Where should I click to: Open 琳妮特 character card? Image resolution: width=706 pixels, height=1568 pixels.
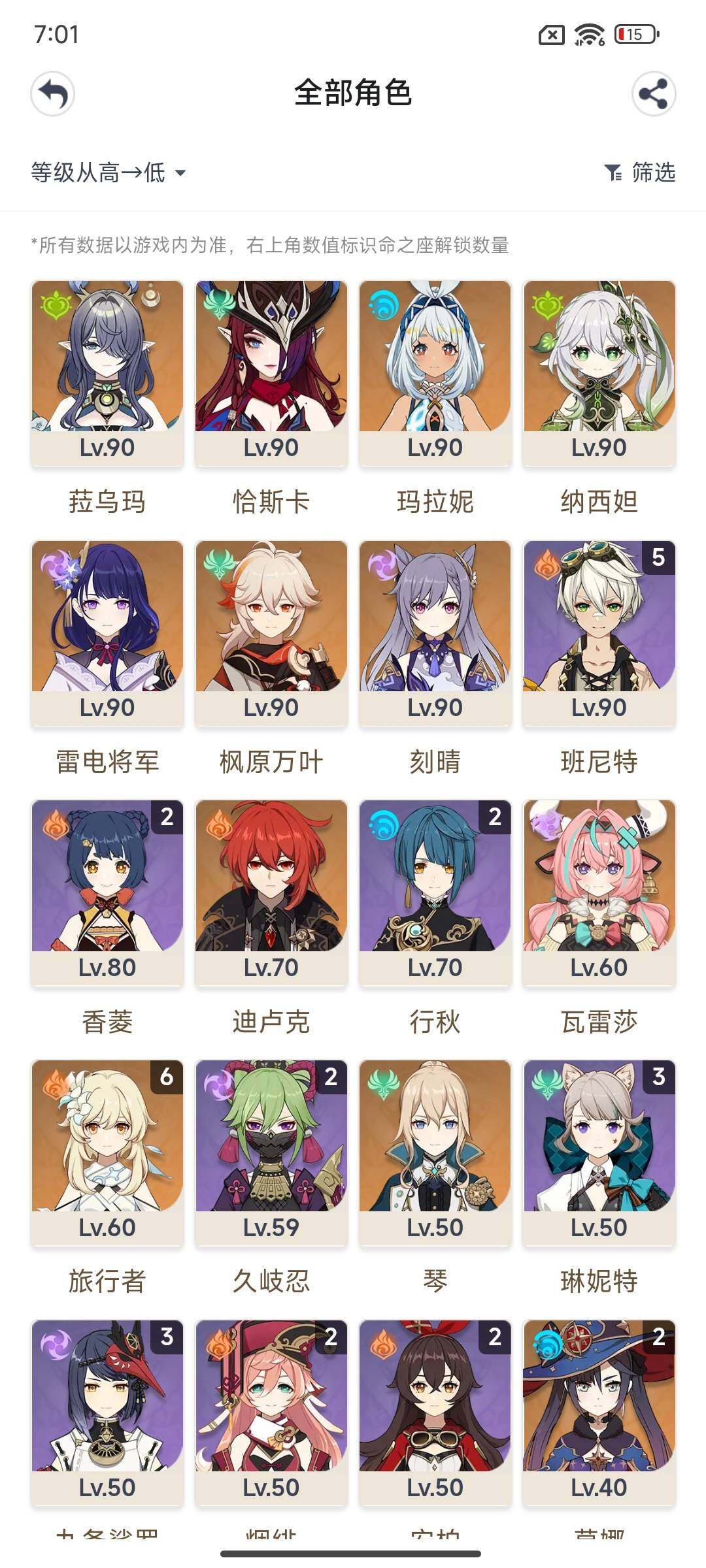tap(599, 1152)
